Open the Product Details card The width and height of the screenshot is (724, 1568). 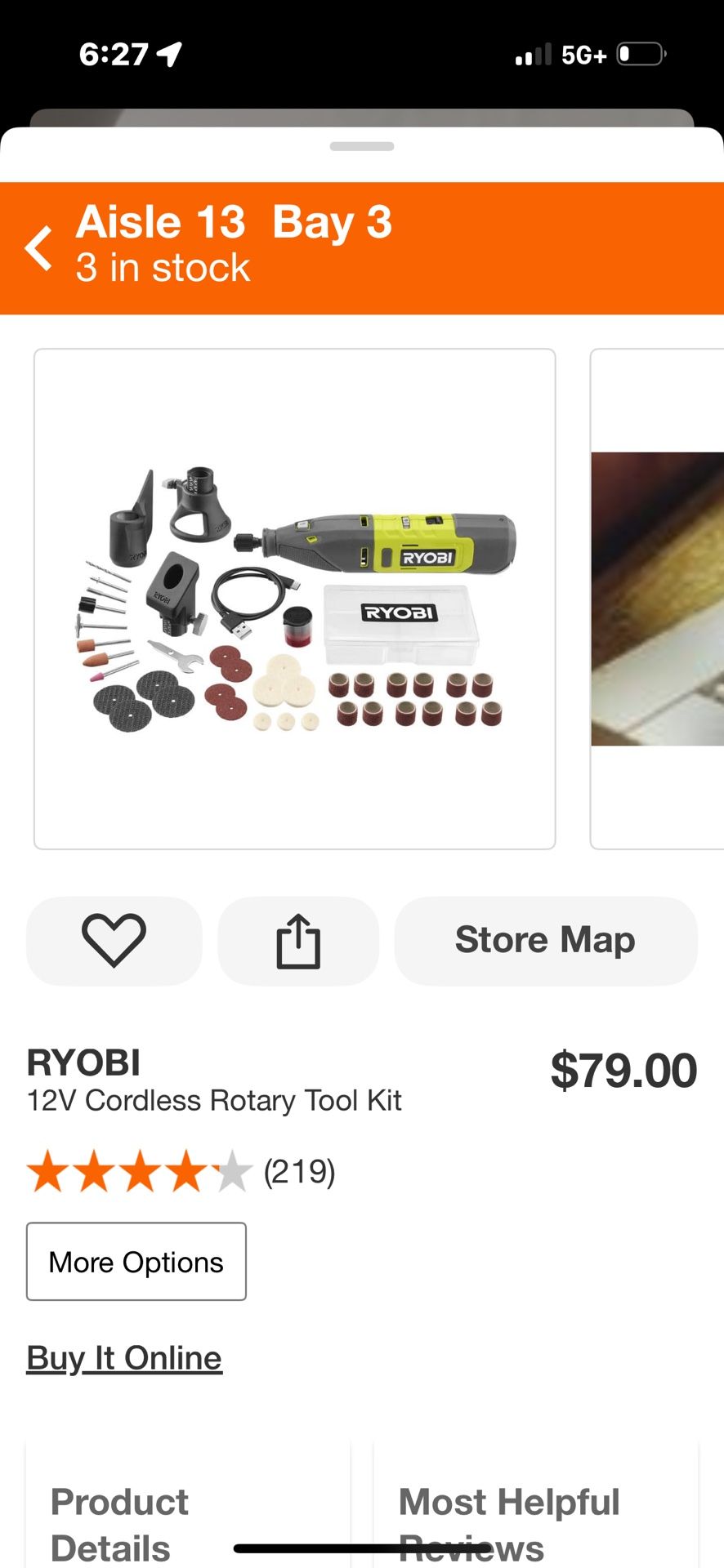(188, 1505)
